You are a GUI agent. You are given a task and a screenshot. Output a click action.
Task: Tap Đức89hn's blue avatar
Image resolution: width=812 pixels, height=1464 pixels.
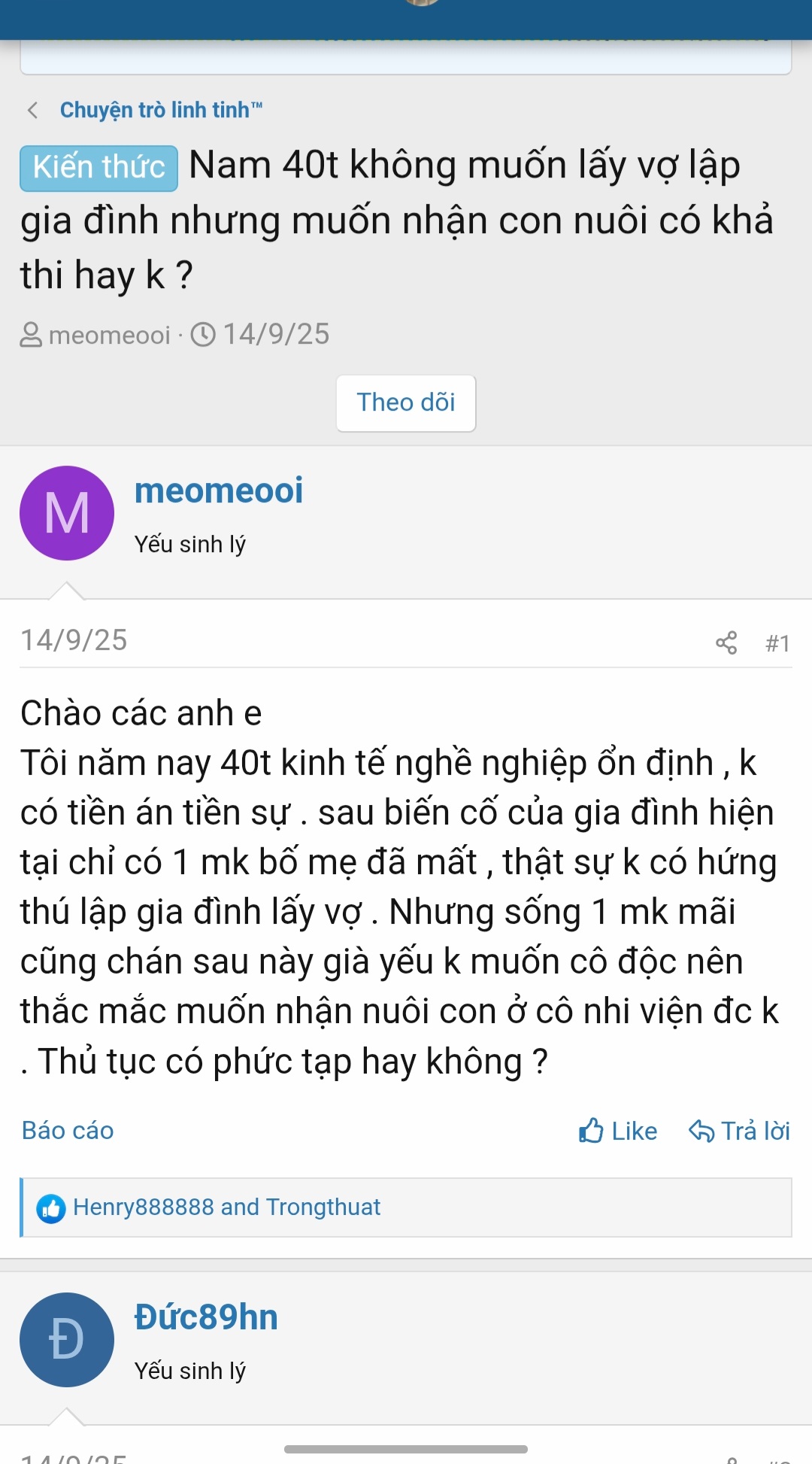[x=67, y=1340]
